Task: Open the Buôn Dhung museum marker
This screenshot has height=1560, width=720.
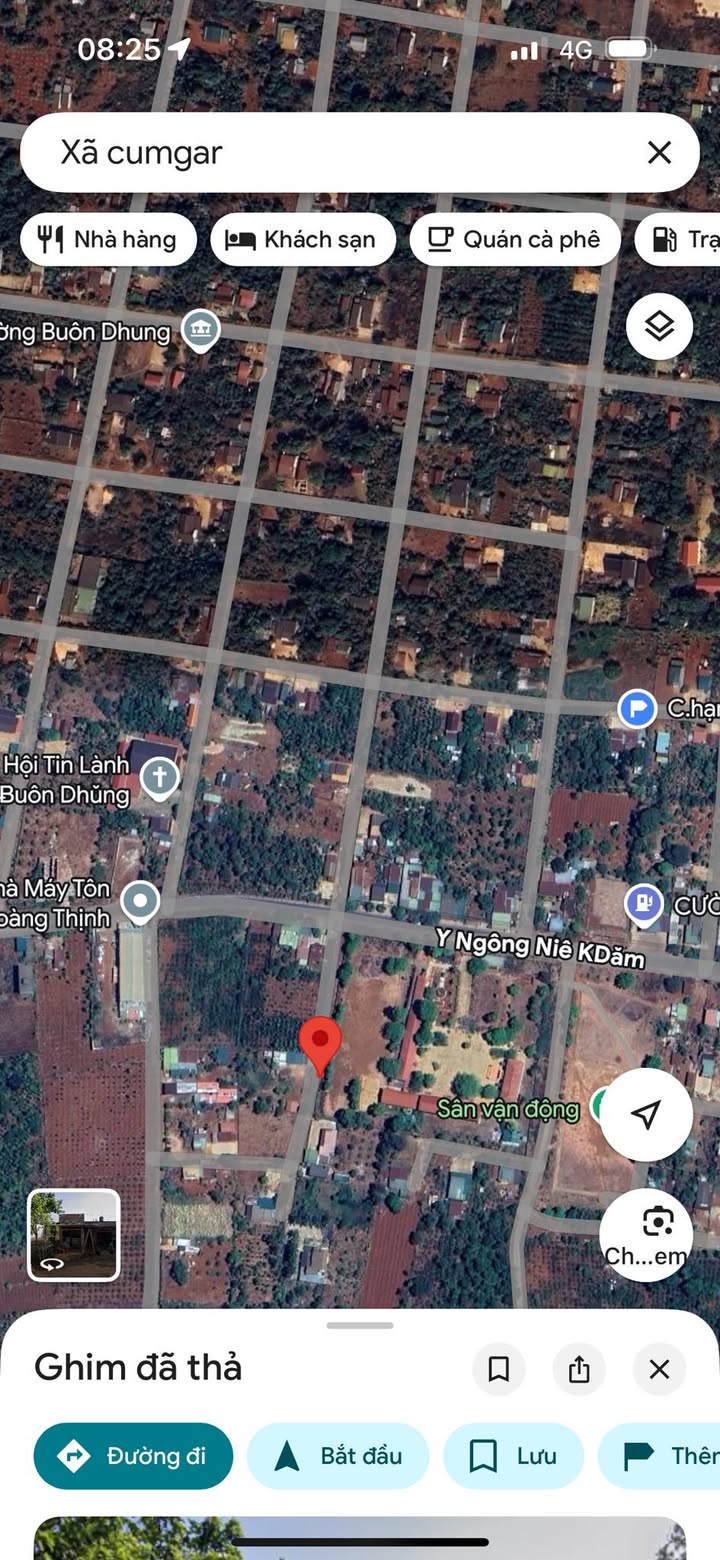Action: coord(201,329)
